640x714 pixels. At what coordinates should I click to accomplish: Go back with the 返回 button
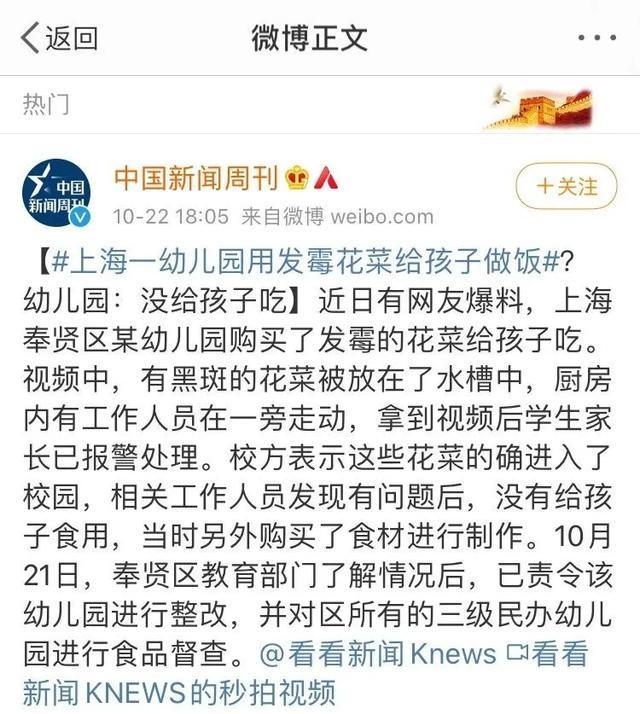click(x=58, y=38)
